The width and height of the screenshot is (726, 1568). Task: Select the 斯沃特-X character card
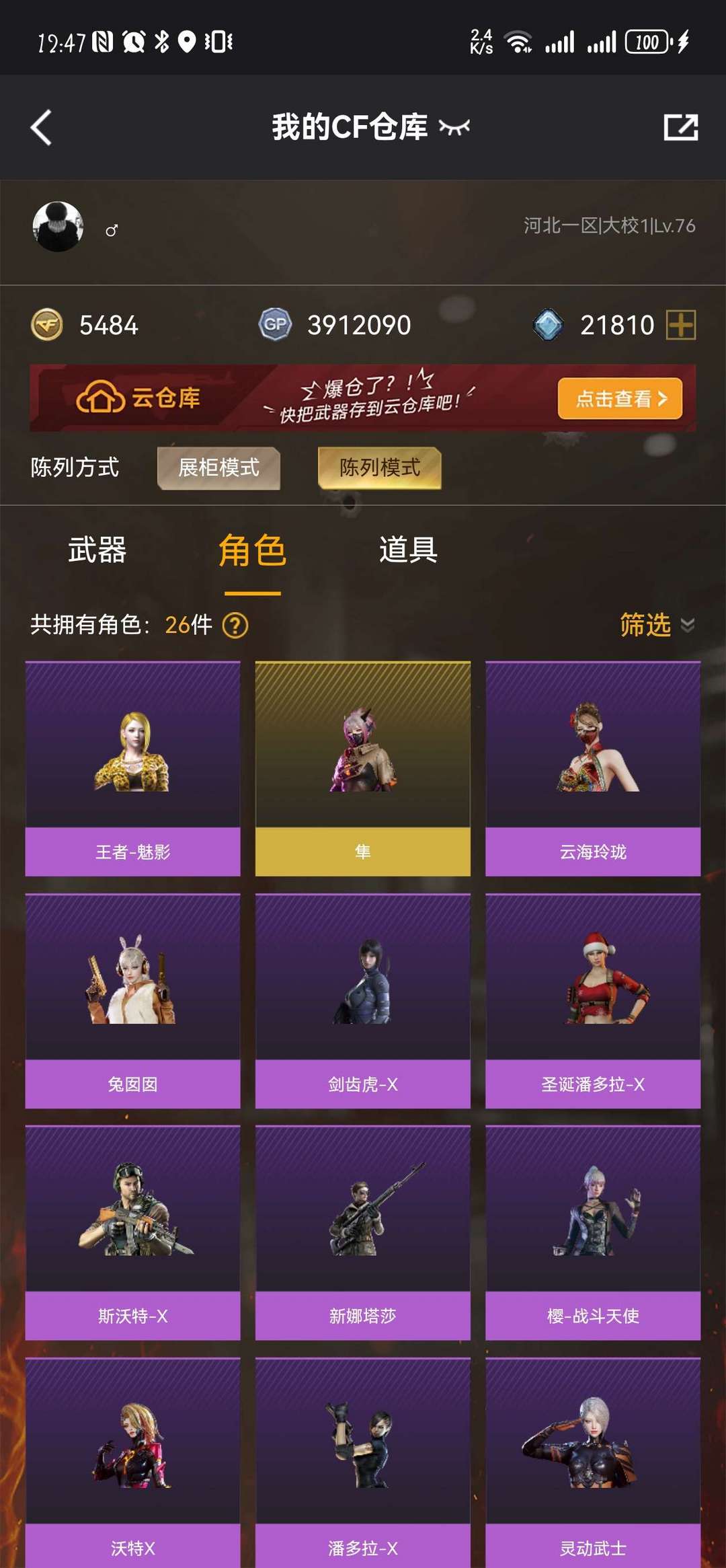[132, 1232]
